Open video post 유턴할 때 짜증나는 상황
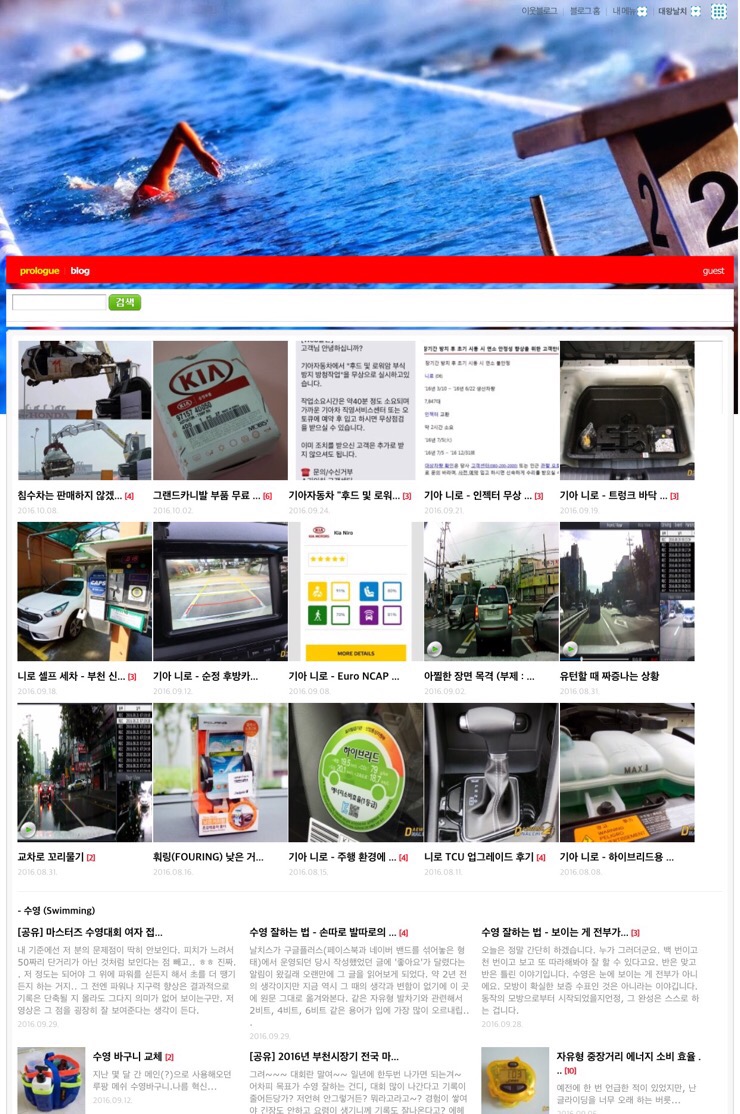Viewport: 740px width, 1114px height. click(609, 676)
